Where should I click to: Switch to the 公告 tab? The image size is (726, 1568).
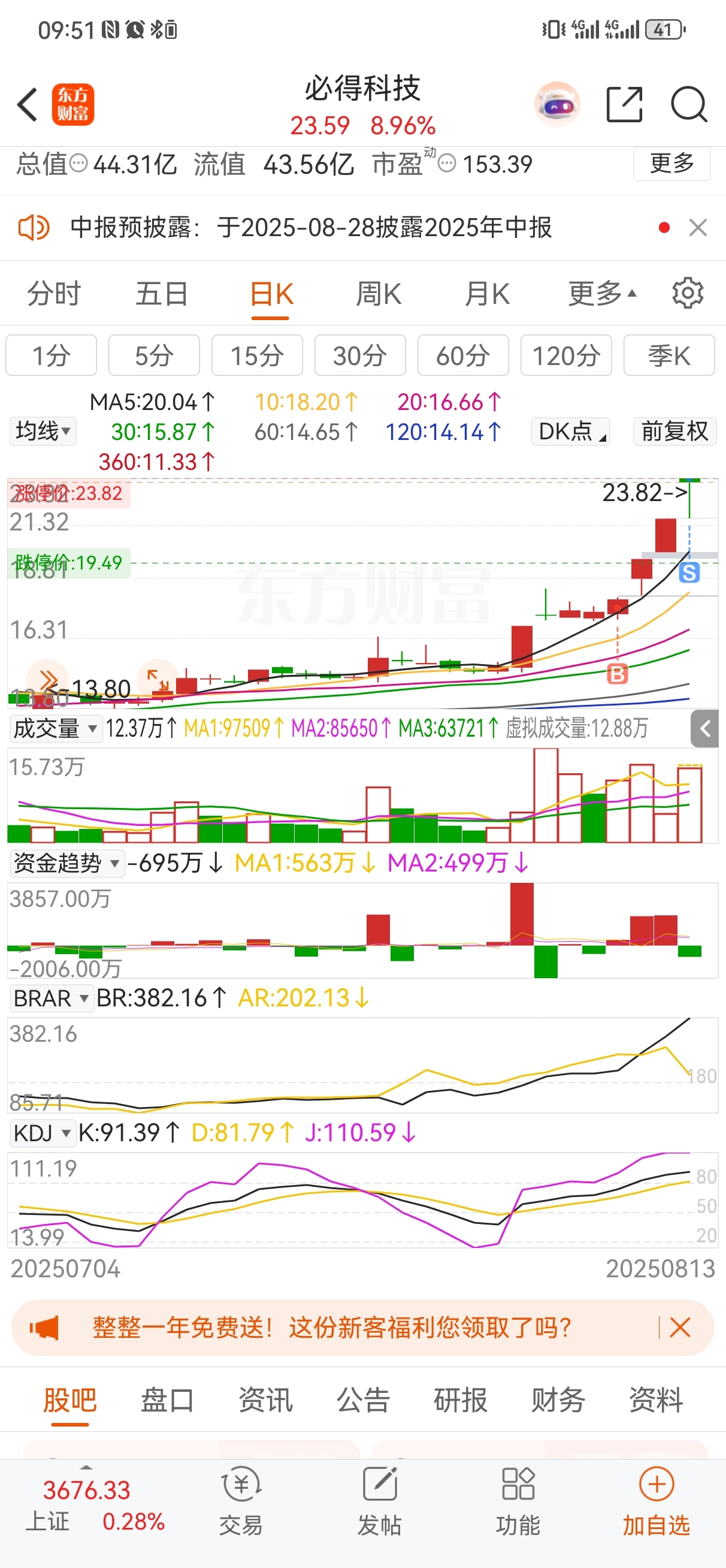click(x=362, y=1400)
